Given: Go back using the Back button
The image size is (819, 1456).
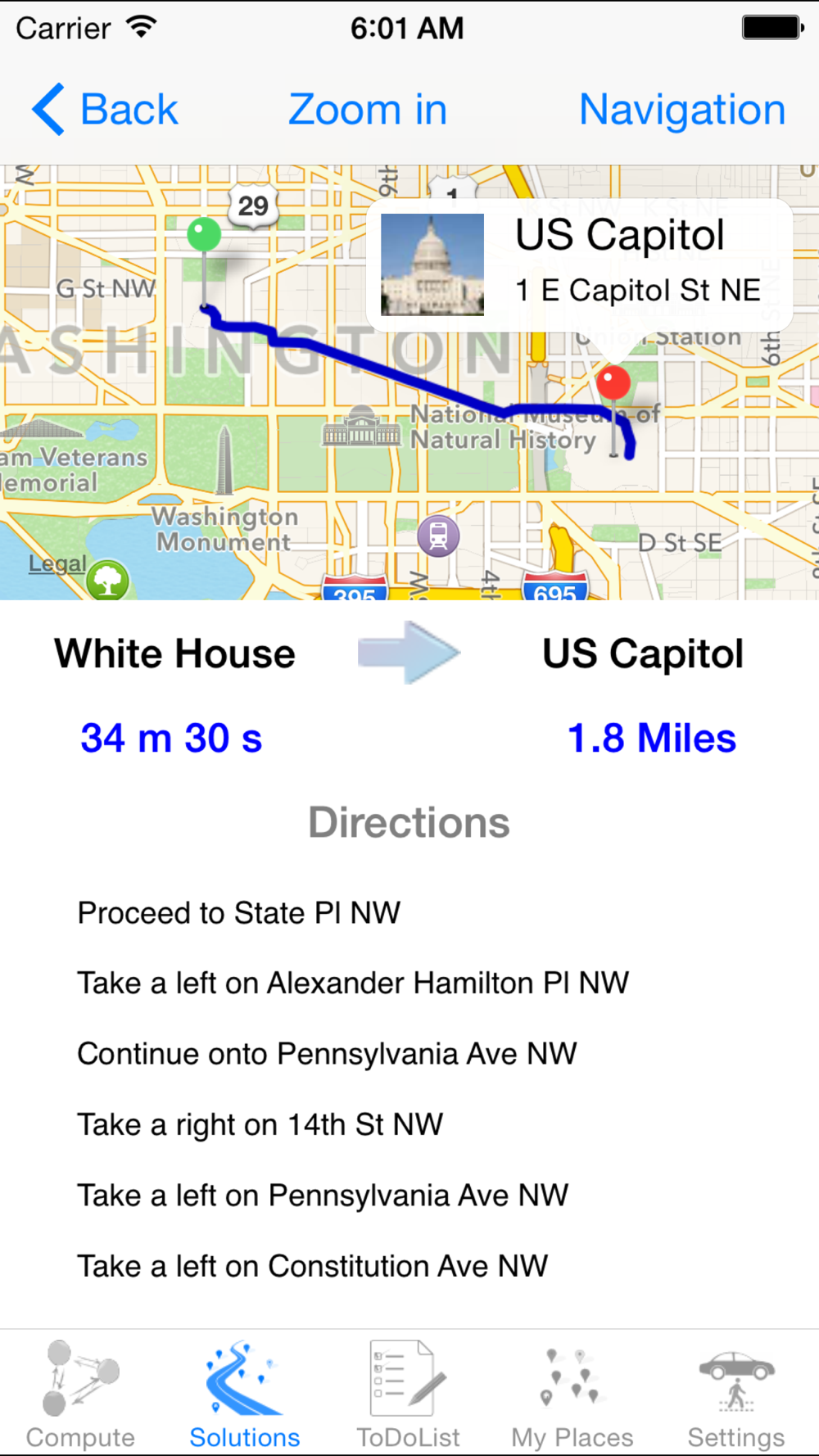Looking at the screenshot, I should [105, 110].
